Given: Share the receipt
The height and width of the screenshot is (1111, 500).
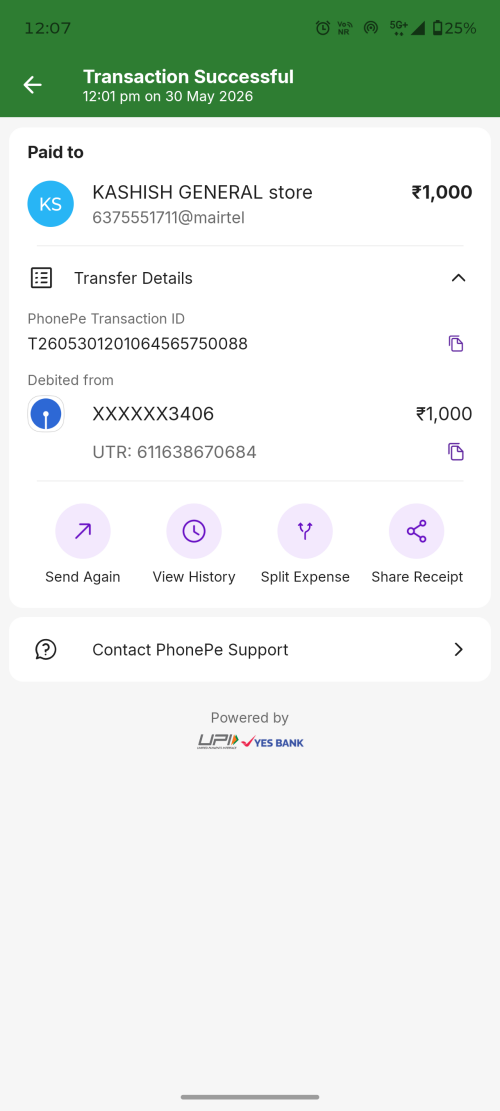Looking at the screenshot, I should (x=416, y=543).
